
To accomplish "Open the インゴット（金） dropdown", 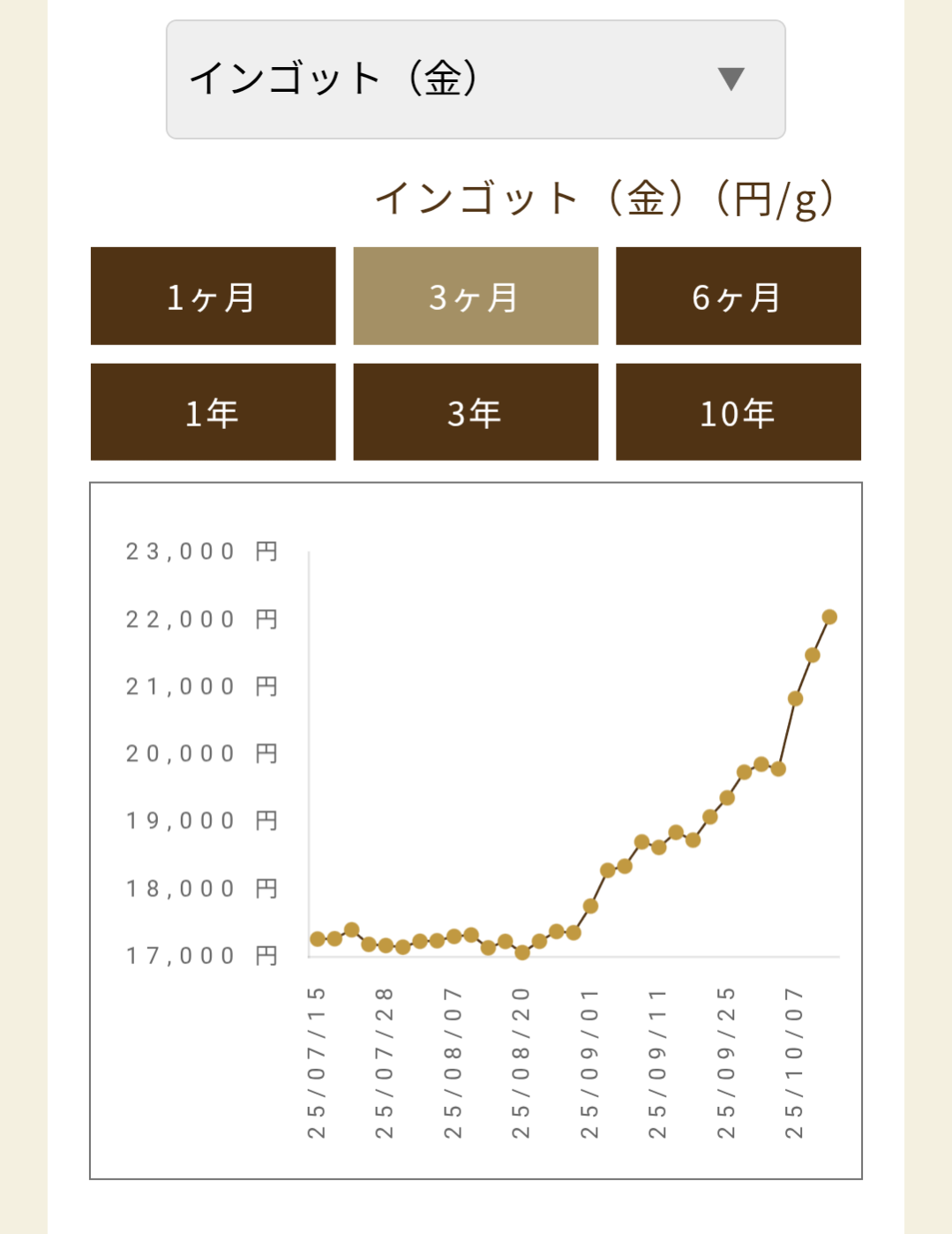I will (x=476, y=79).
